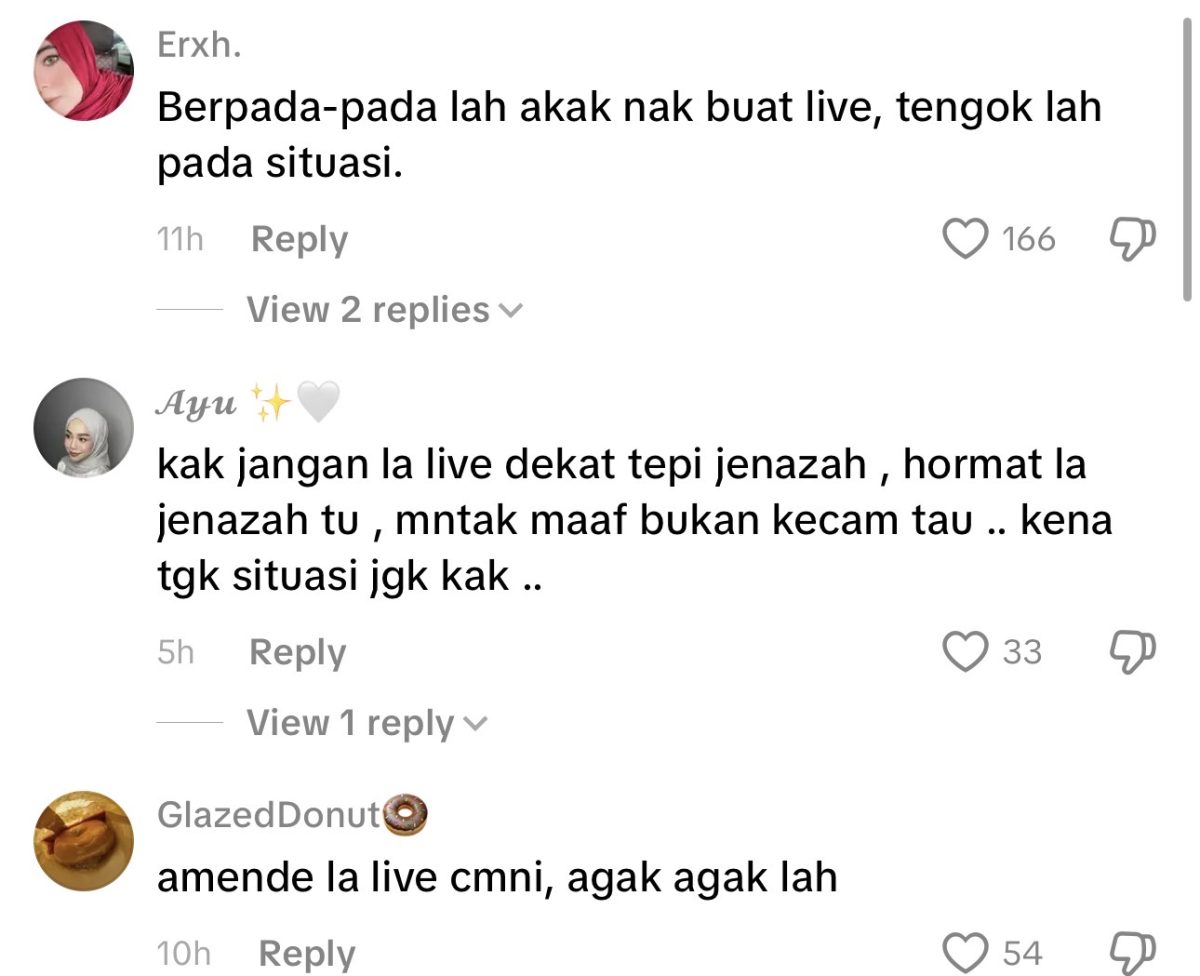
Task: Open Ayu's profile picture
Action: (85, 428)
